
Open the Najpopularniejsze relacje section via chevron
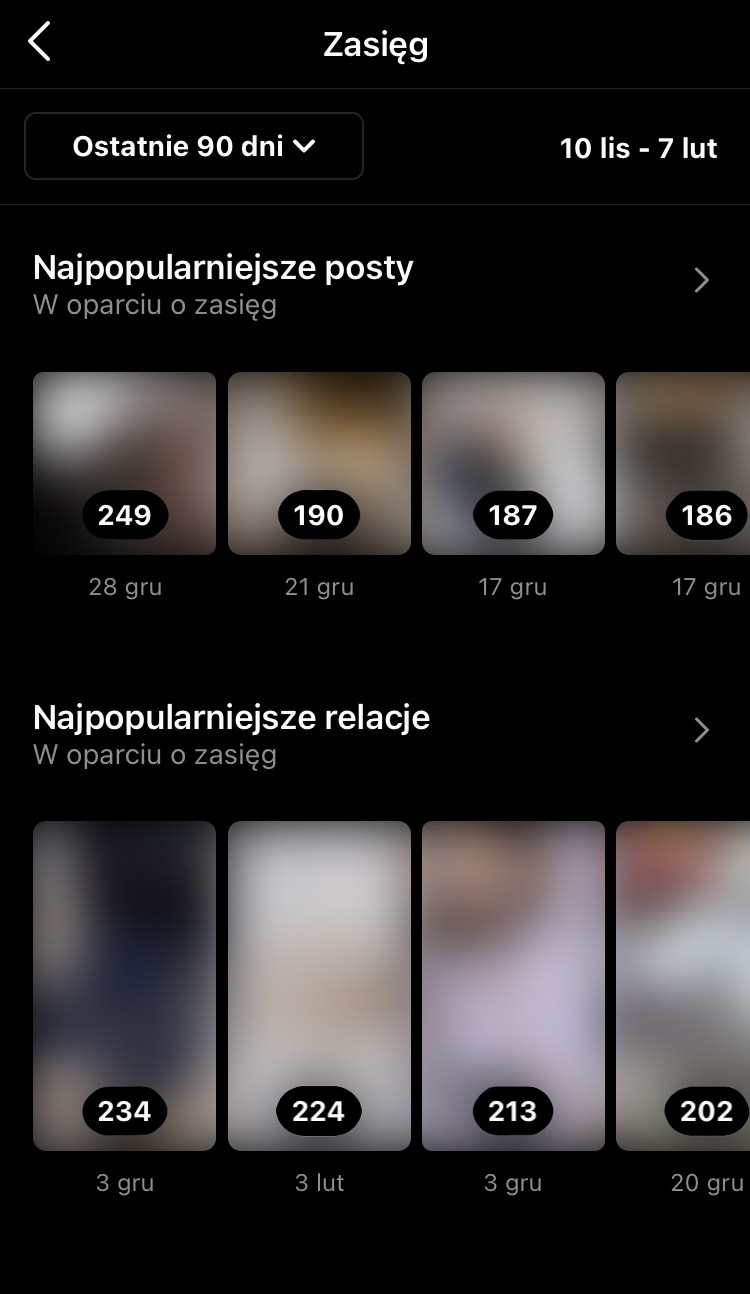(701, 730)
